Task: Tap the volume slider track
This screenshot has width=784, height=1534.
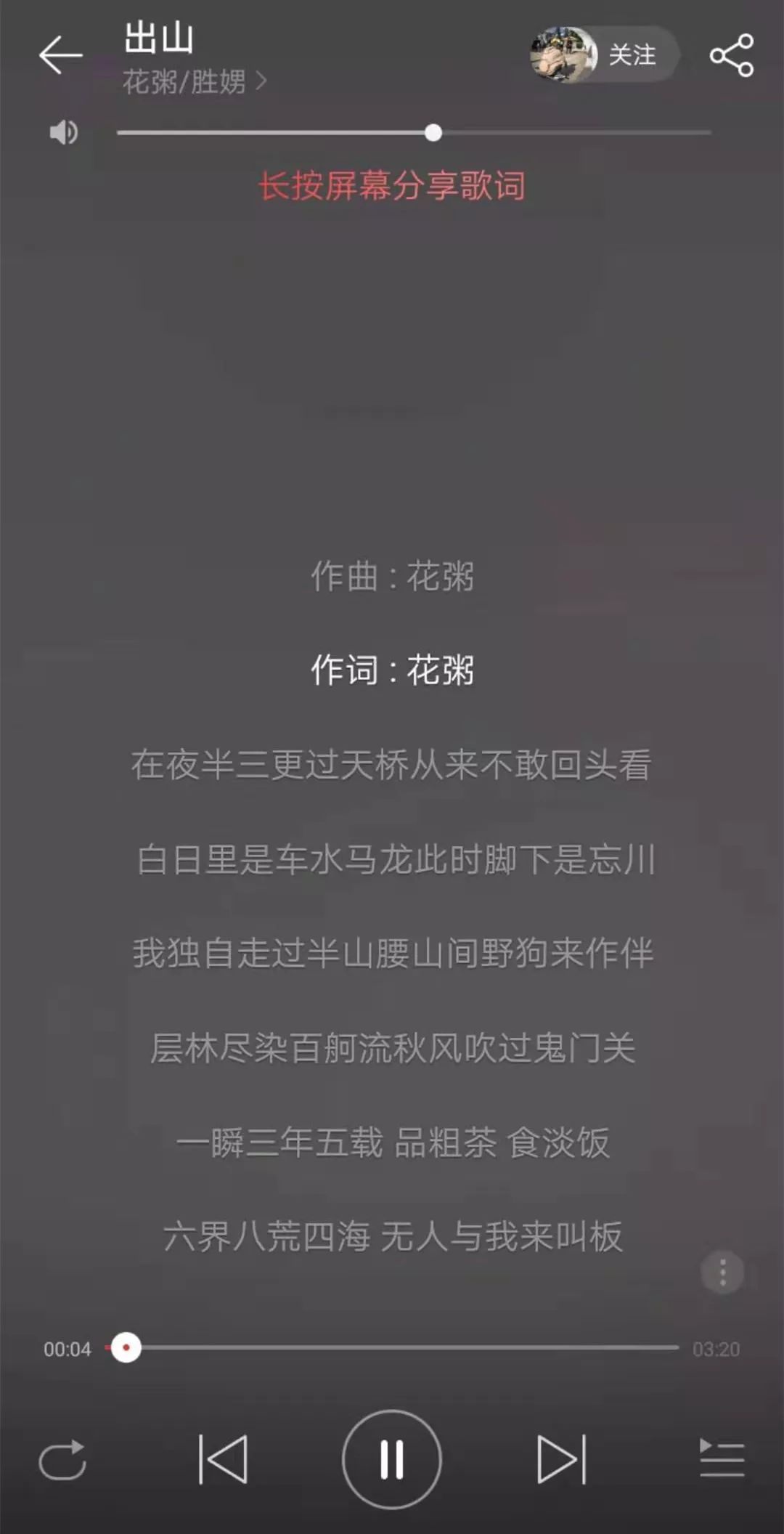Action: 566,132
